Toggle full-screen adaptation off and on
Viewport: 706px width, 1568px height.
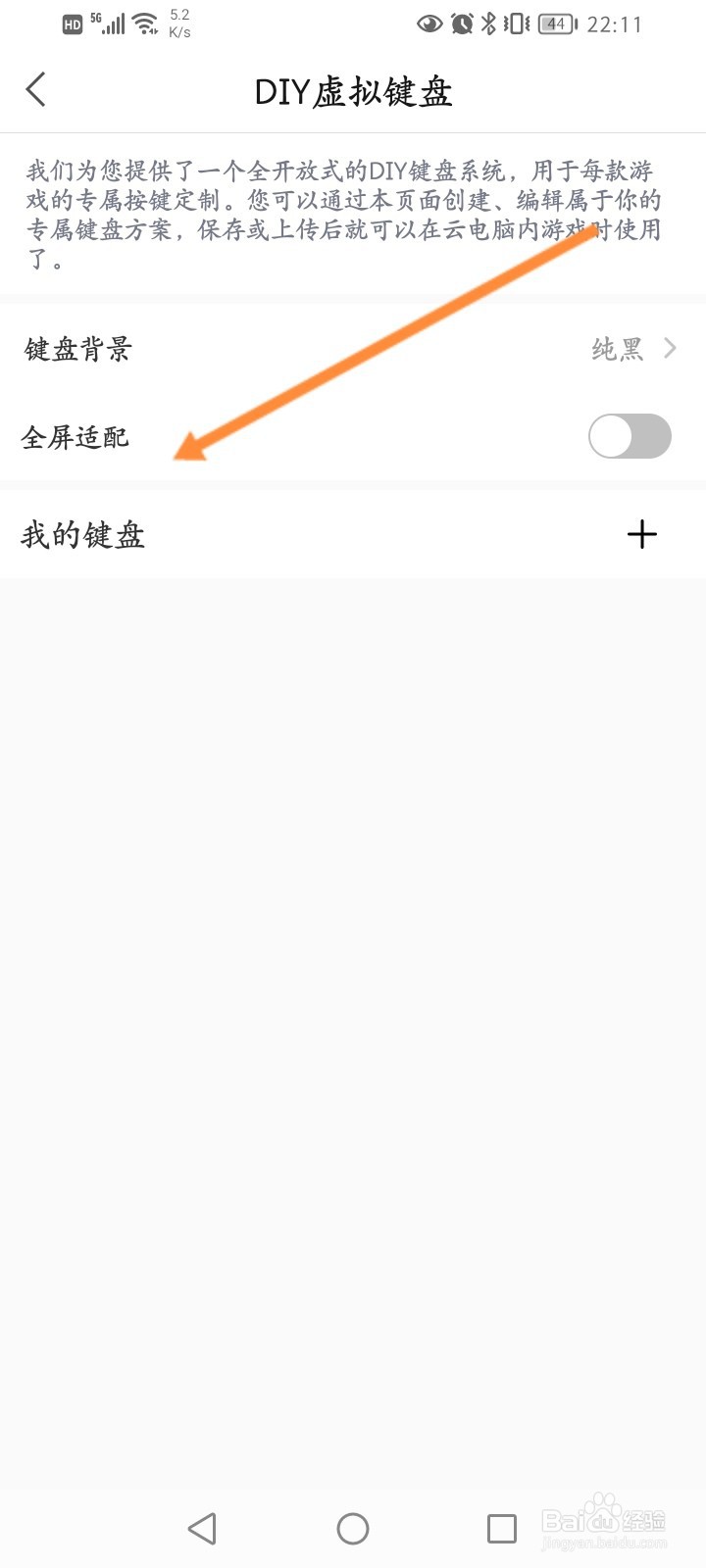pyautogui.click(x=630, y=436)
